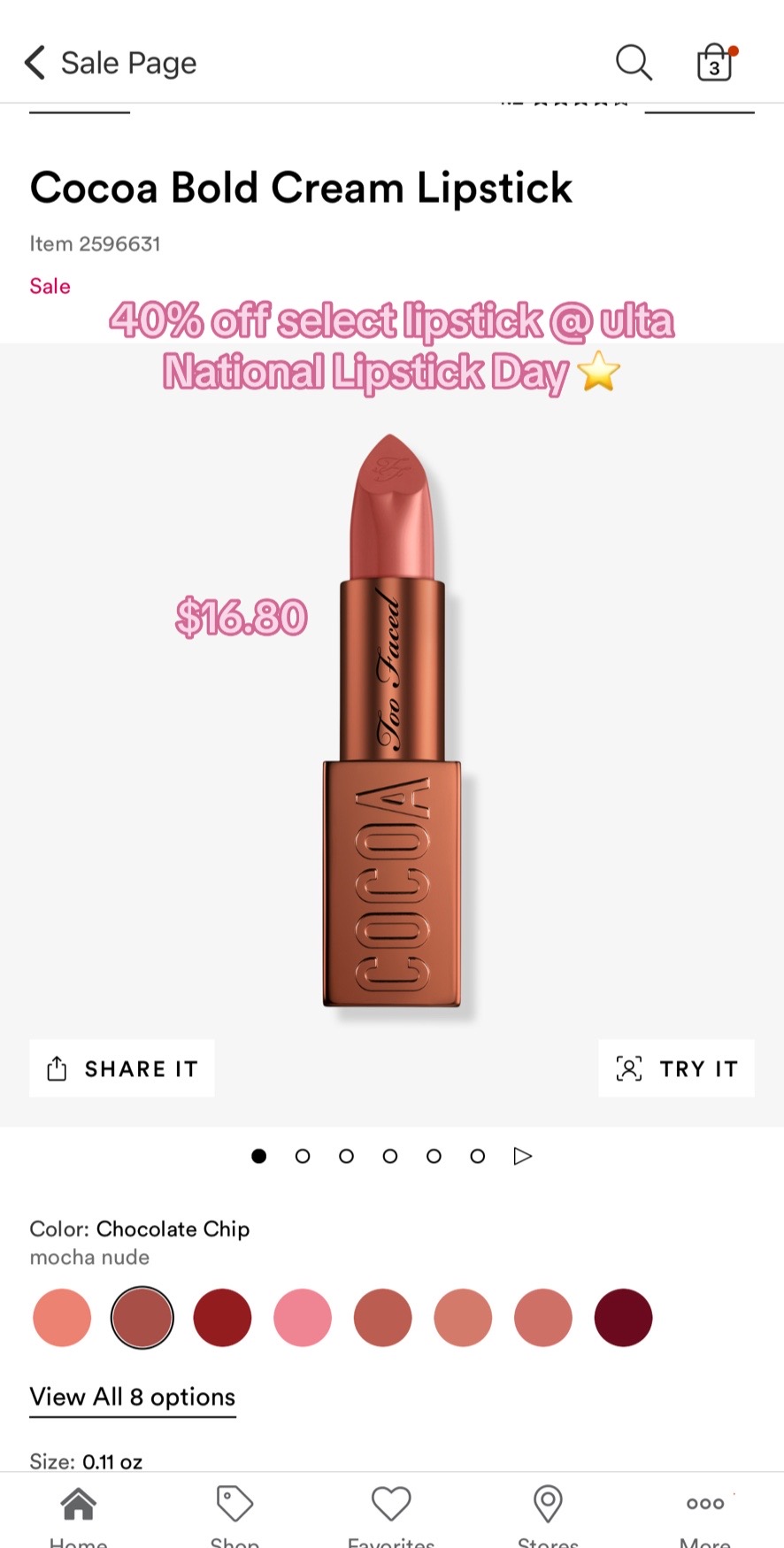Open the search magnifier icon

click(x=634, y=63)
